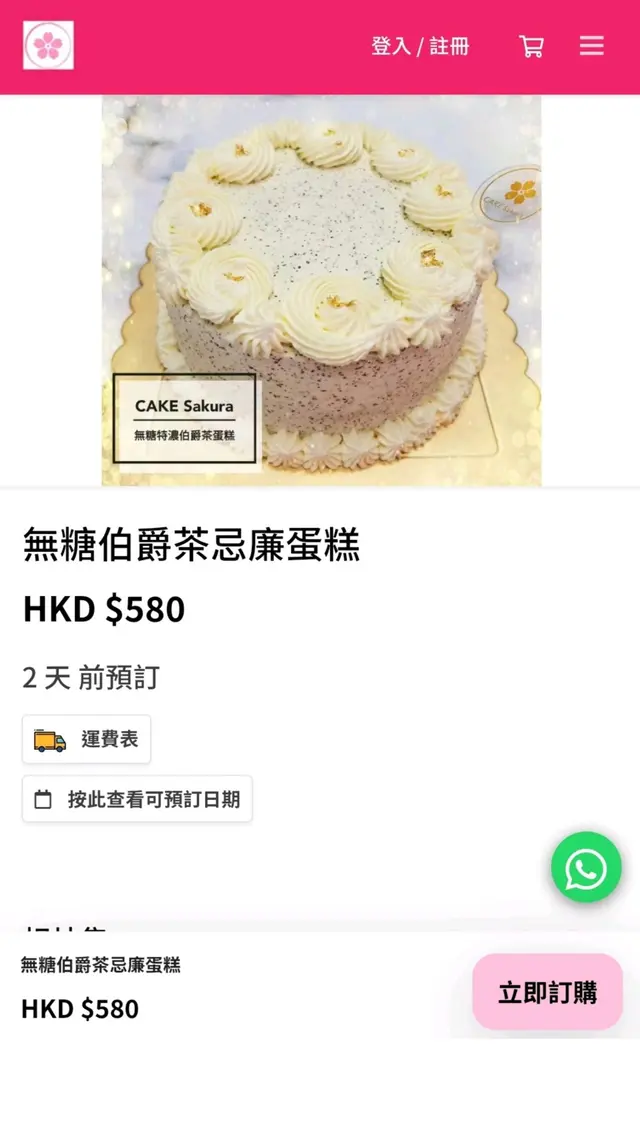Open the shopping cart

531,47
